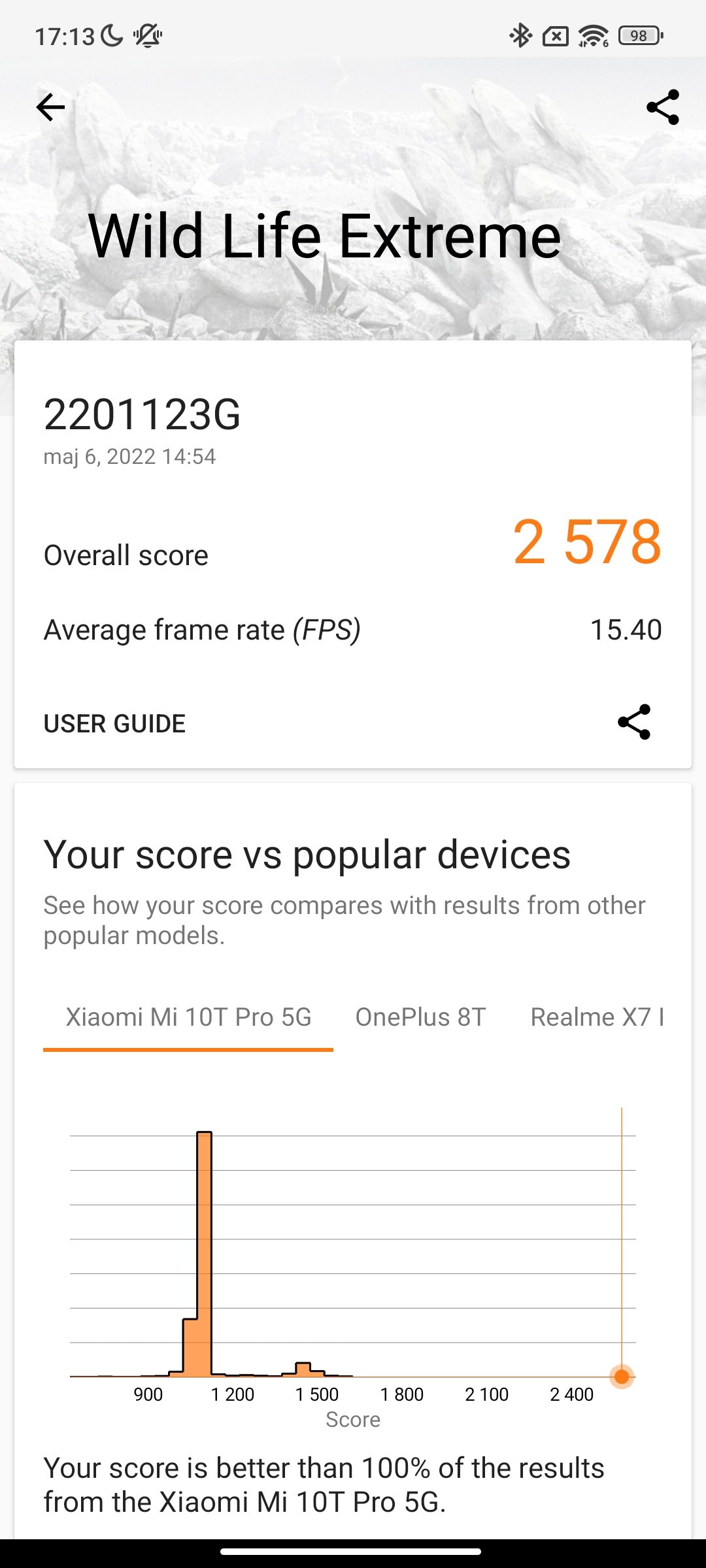The width and height of the screenshot is (706, 1568).
Task: Share result via top-right share icon
Action: [663, 107]
